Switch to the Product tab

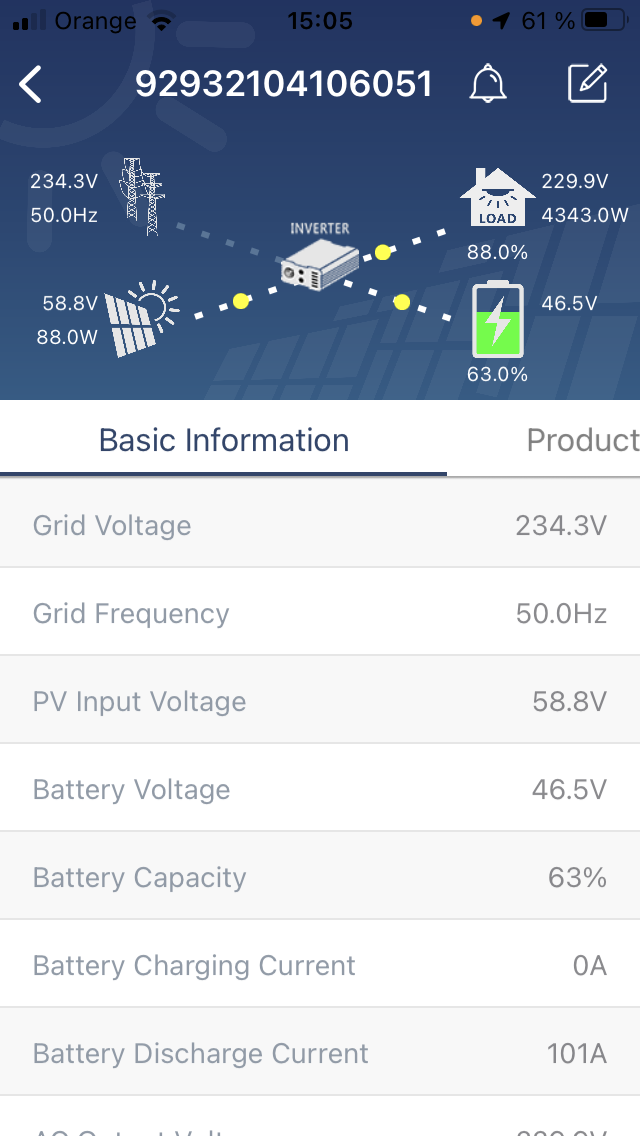[x=582, y=441]
